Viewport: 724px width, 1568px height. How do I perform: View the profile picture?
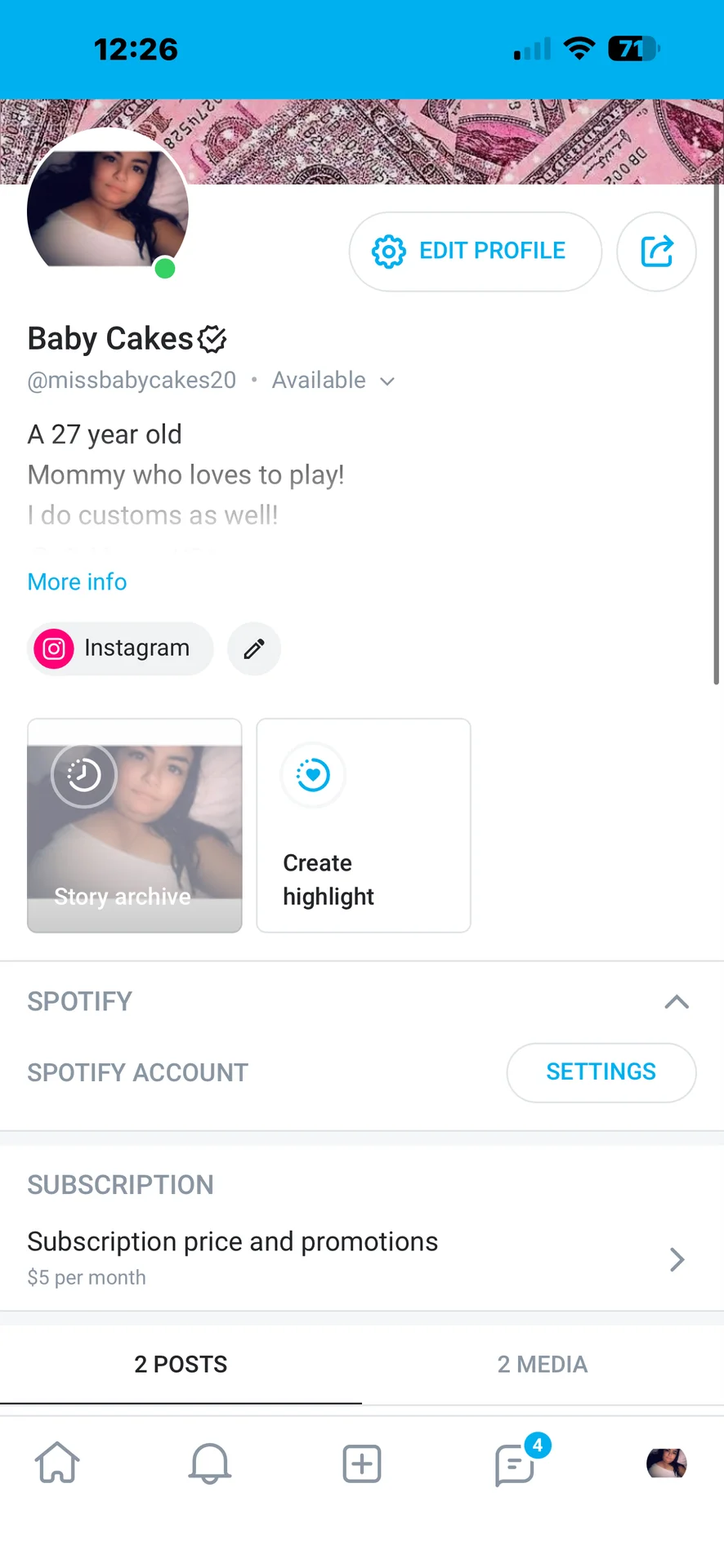pyautogui.click(x=108, y=209)
